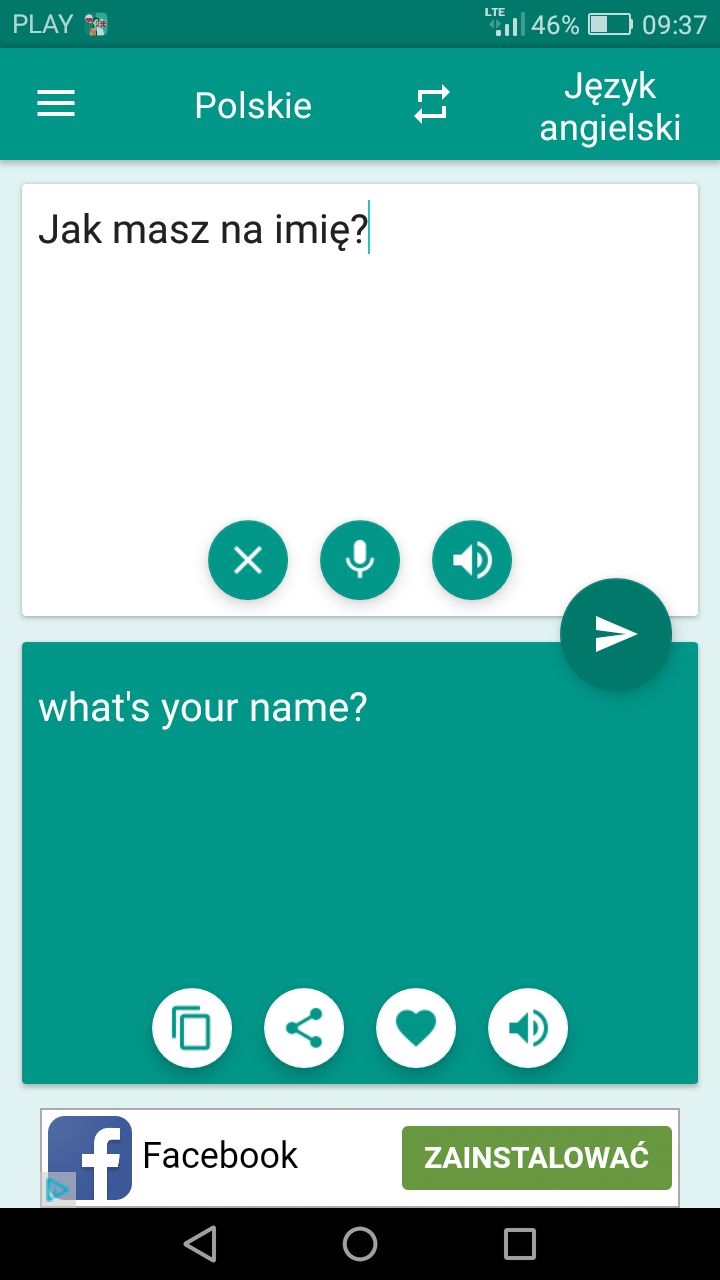Play the English translation aloud
This screenshot has height=1280, width=720.
coord(528,1028)
